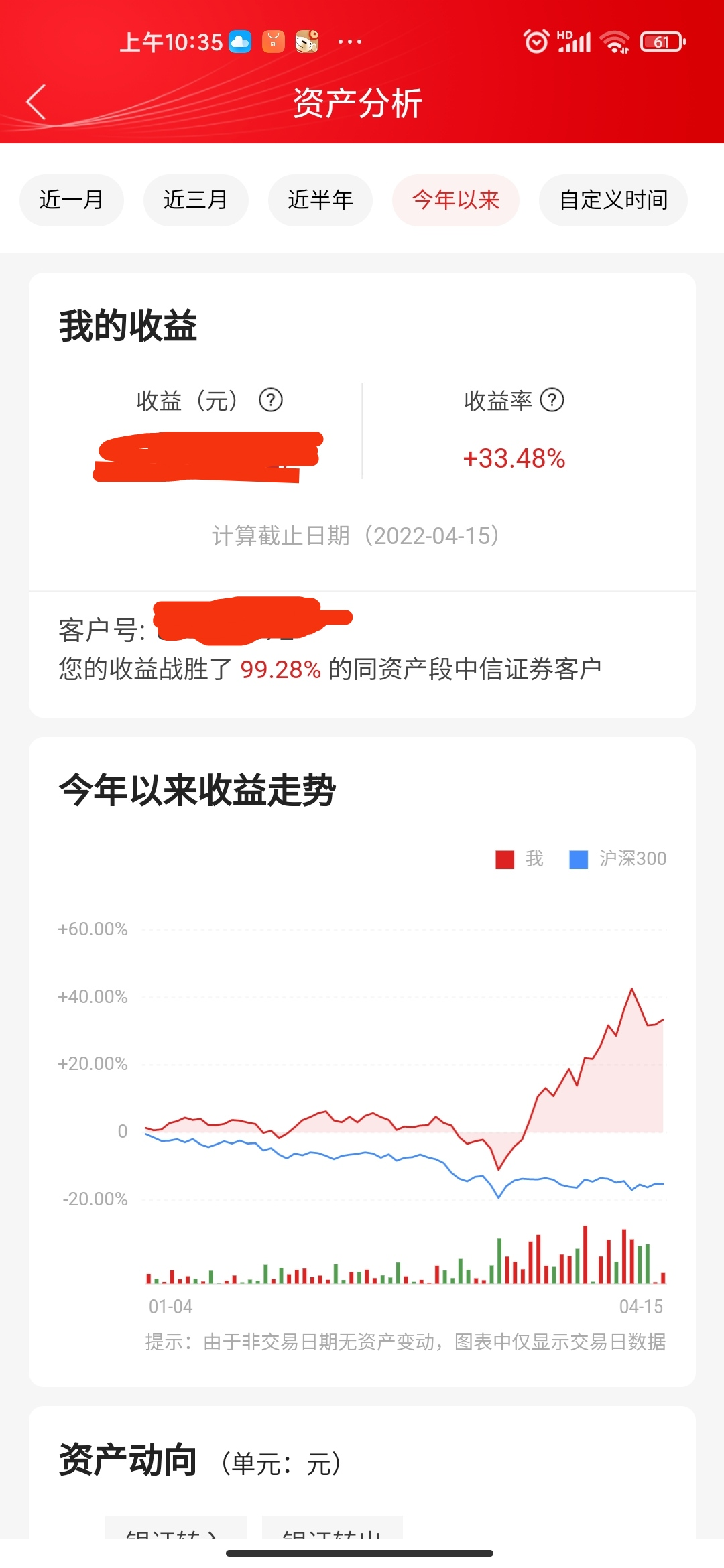Tap the question mark beside 收益率
Image resolution: width=724 pixels, height=1568 pixels.
pos(552,400)
